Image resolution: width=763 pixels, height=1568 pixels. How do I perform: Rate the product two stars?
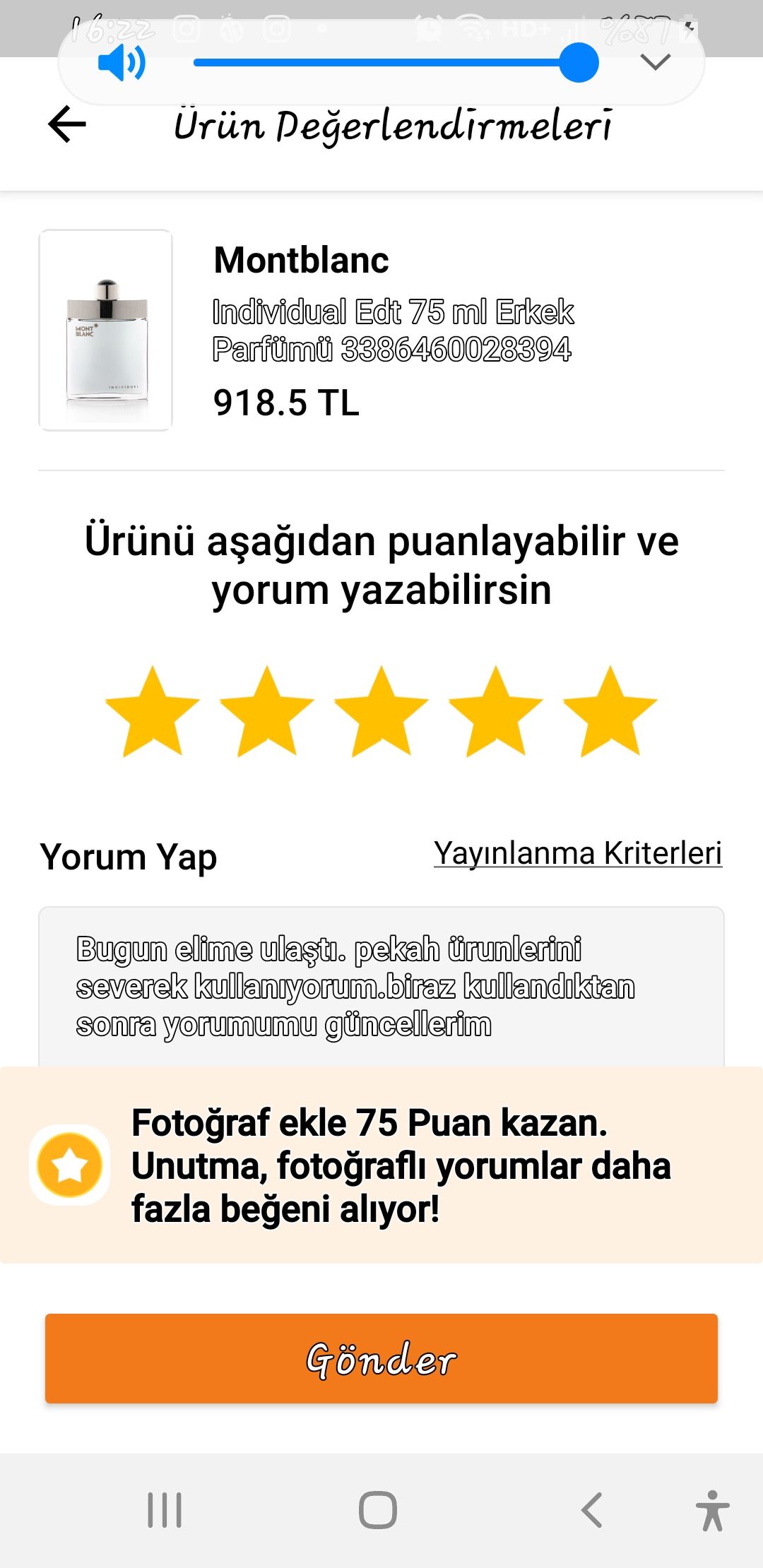pyautogui.click(x=266, y=712)
